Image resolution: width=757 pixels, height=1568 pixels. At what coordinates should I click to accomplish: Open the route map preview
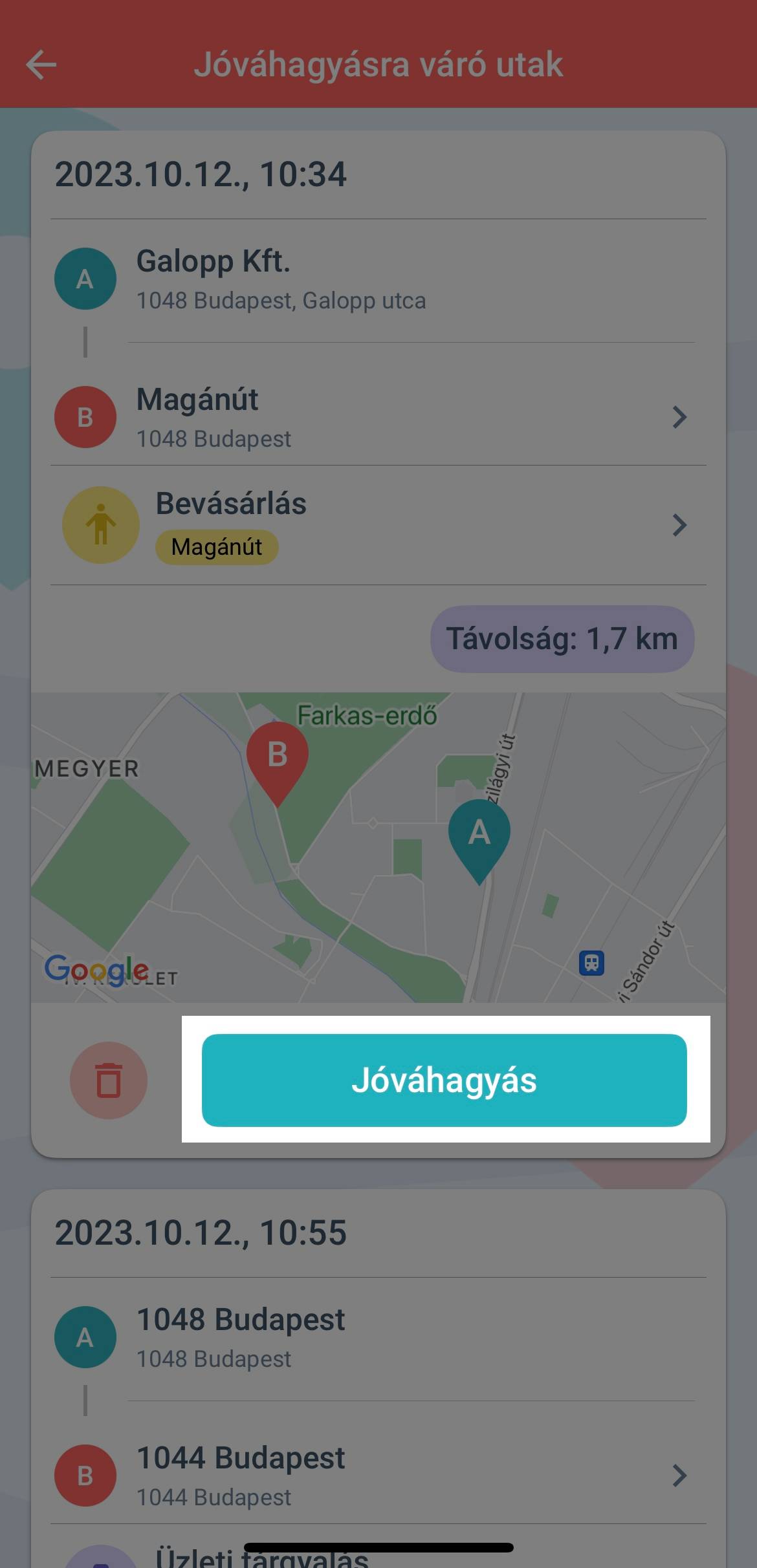[x=378, y=847]
